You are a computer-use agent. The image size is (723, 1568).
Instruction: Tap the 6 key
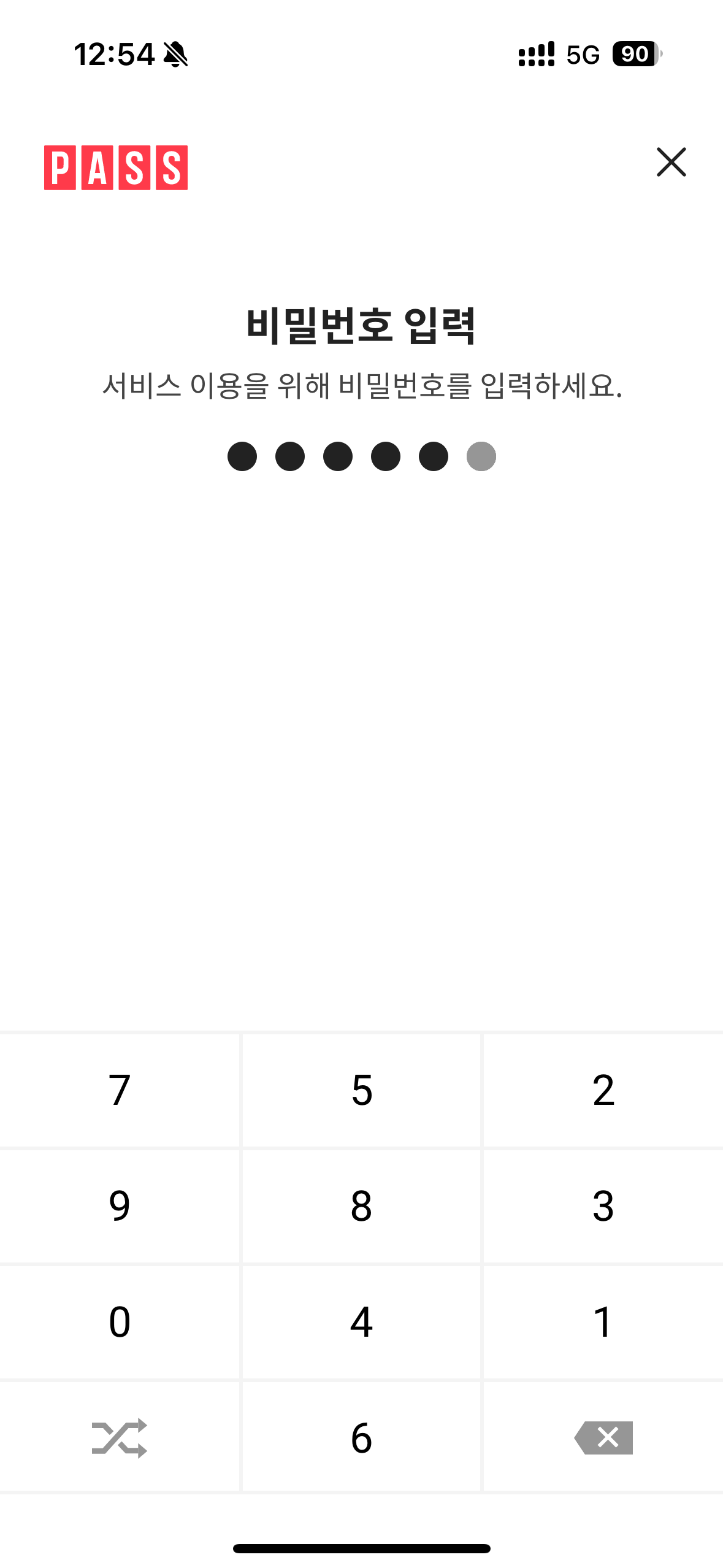coord(361,1437)
